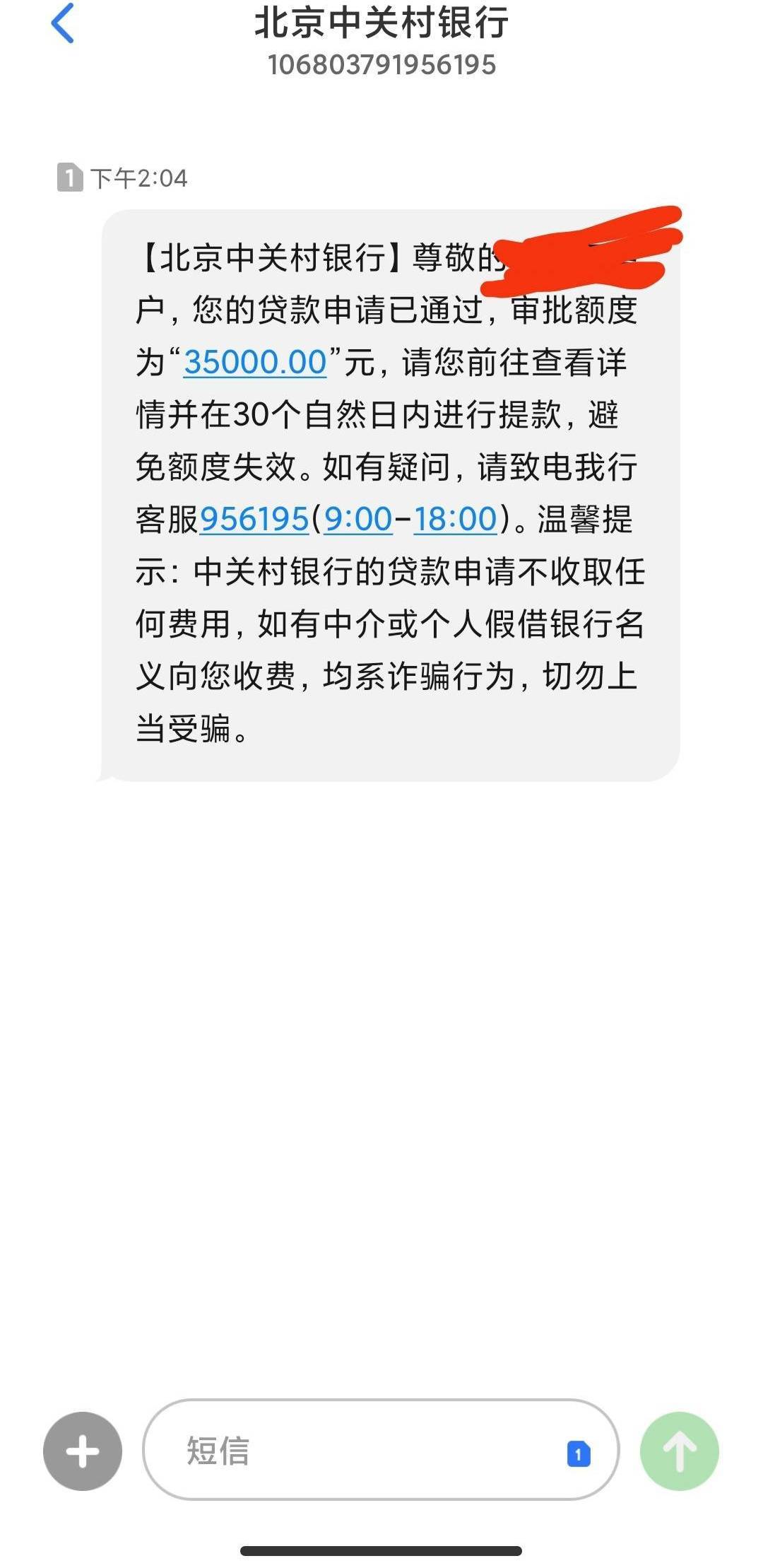Viewport: 763px width, 1568px height.
Task: Switch SIM card in the input field
Action: 579,1454
